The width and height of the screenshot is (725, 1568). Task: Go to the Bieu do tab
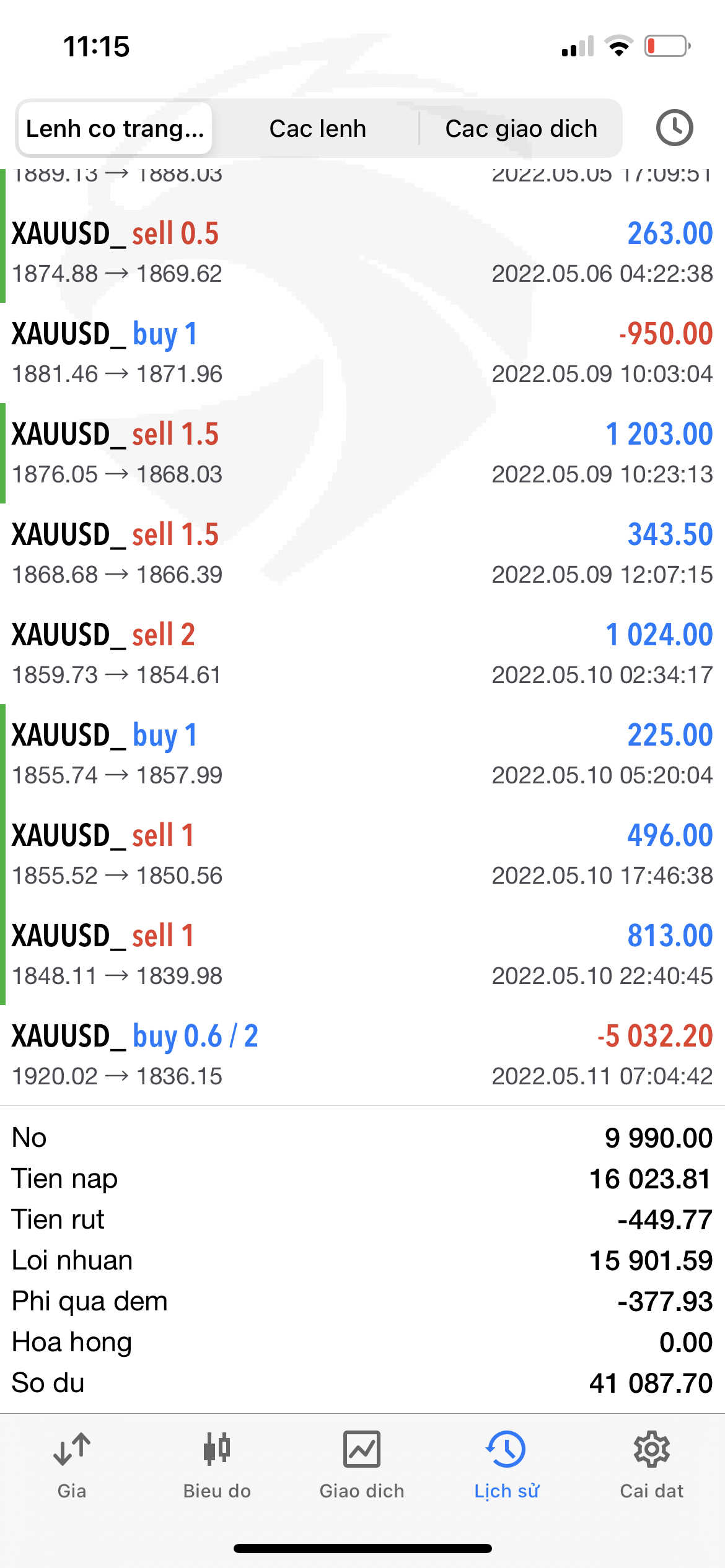click(217, 1465)
